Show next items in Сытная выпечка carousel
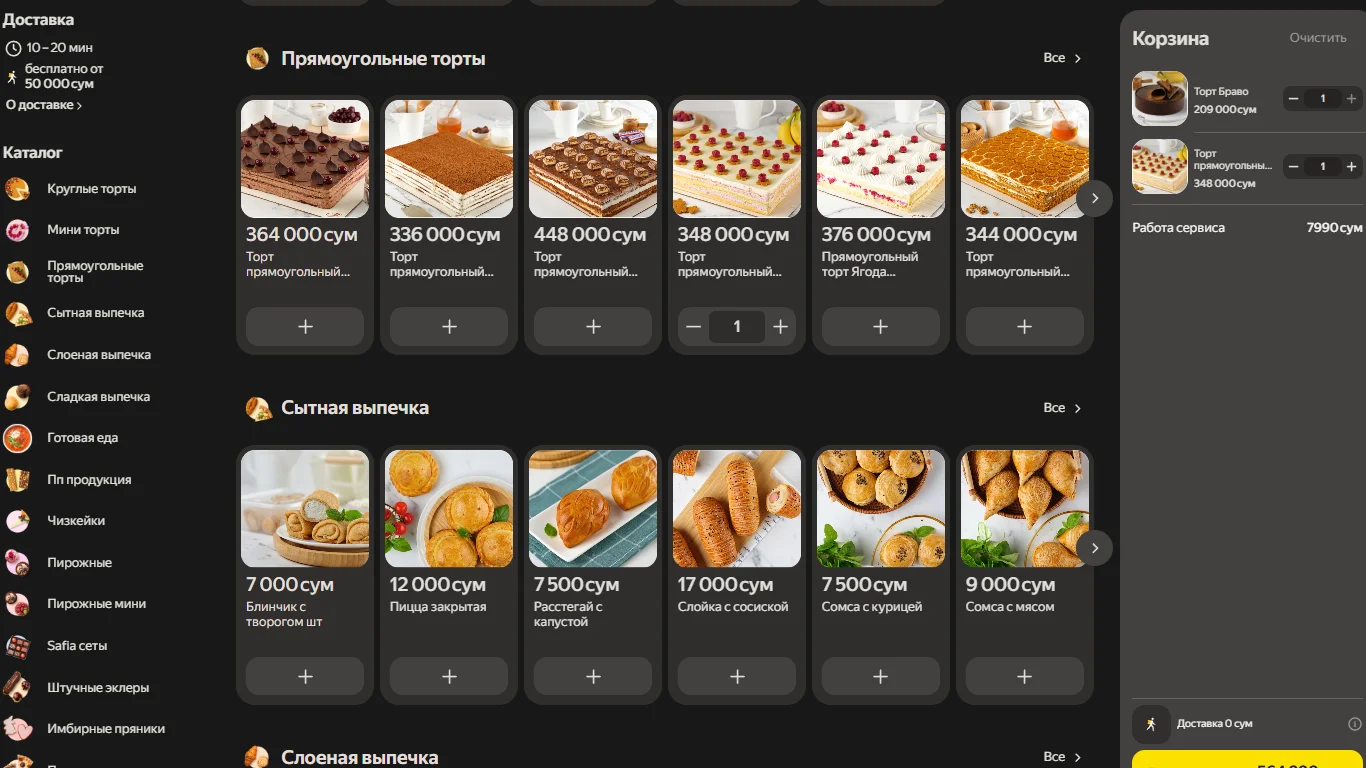The width and height of the screenshot is (1366, 768). (x=1094, y=548)
